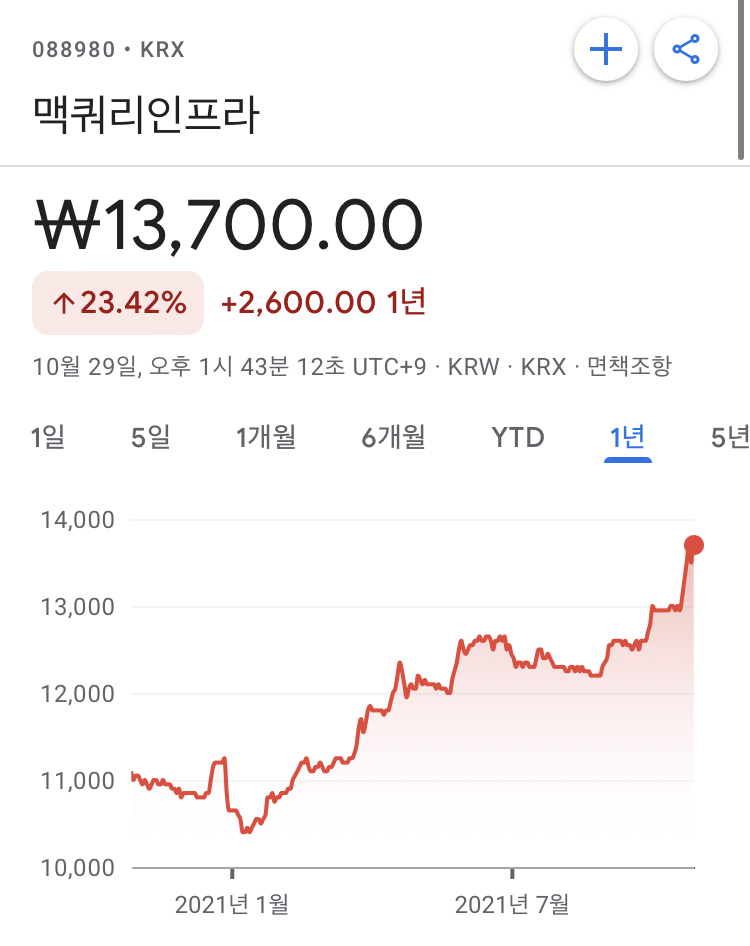Show the 1개월 chart

266,437
